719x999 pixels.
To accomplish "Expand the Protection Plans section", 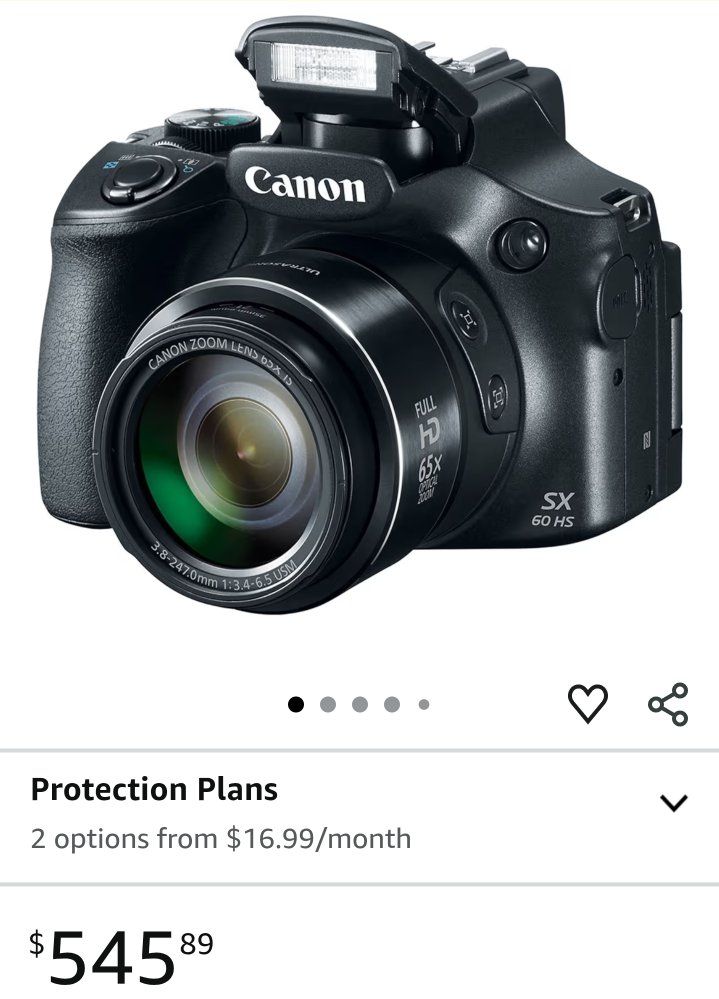I will tap(674, 802).
